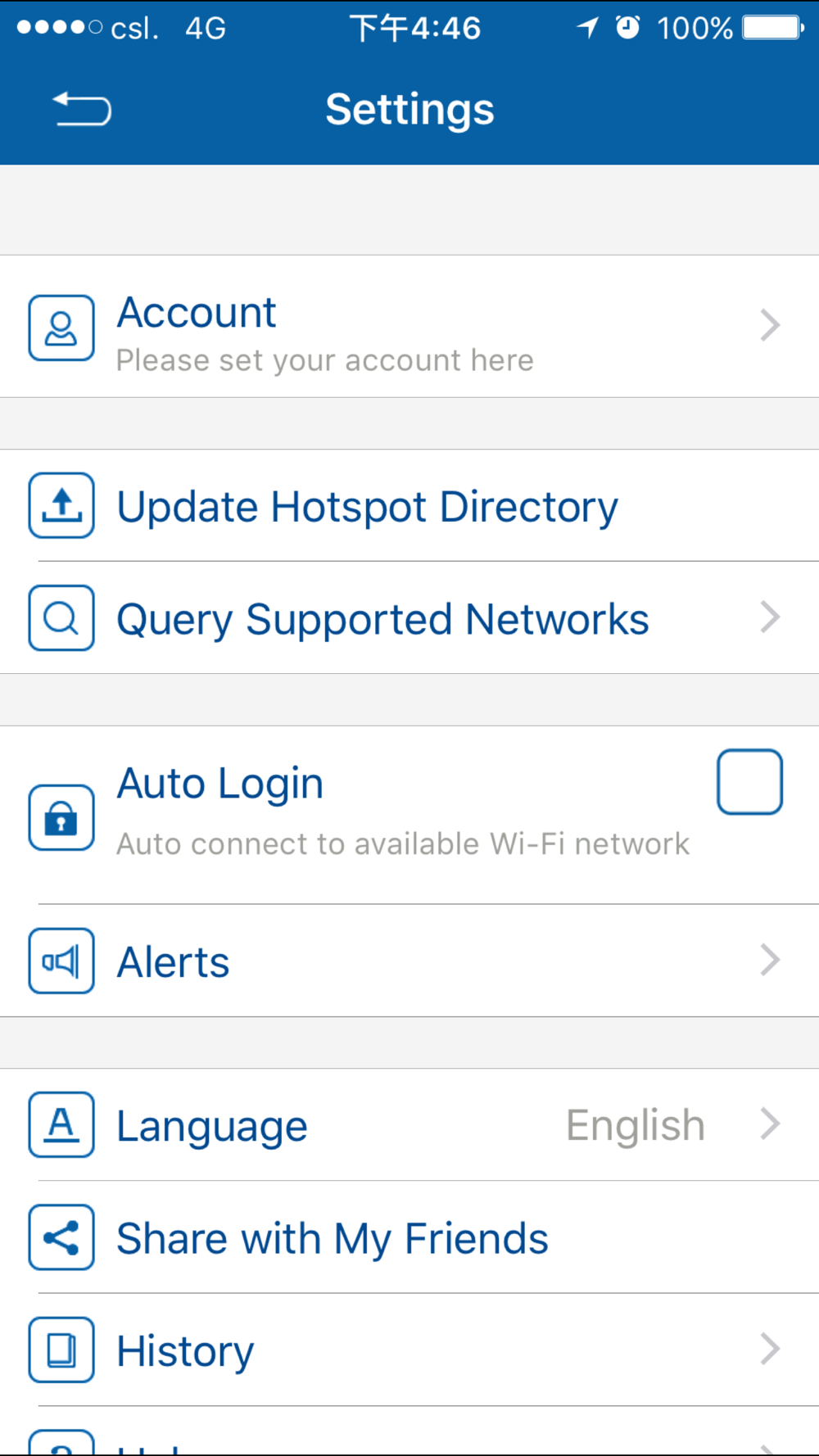Go back using the return arrow

pos(82,109)
